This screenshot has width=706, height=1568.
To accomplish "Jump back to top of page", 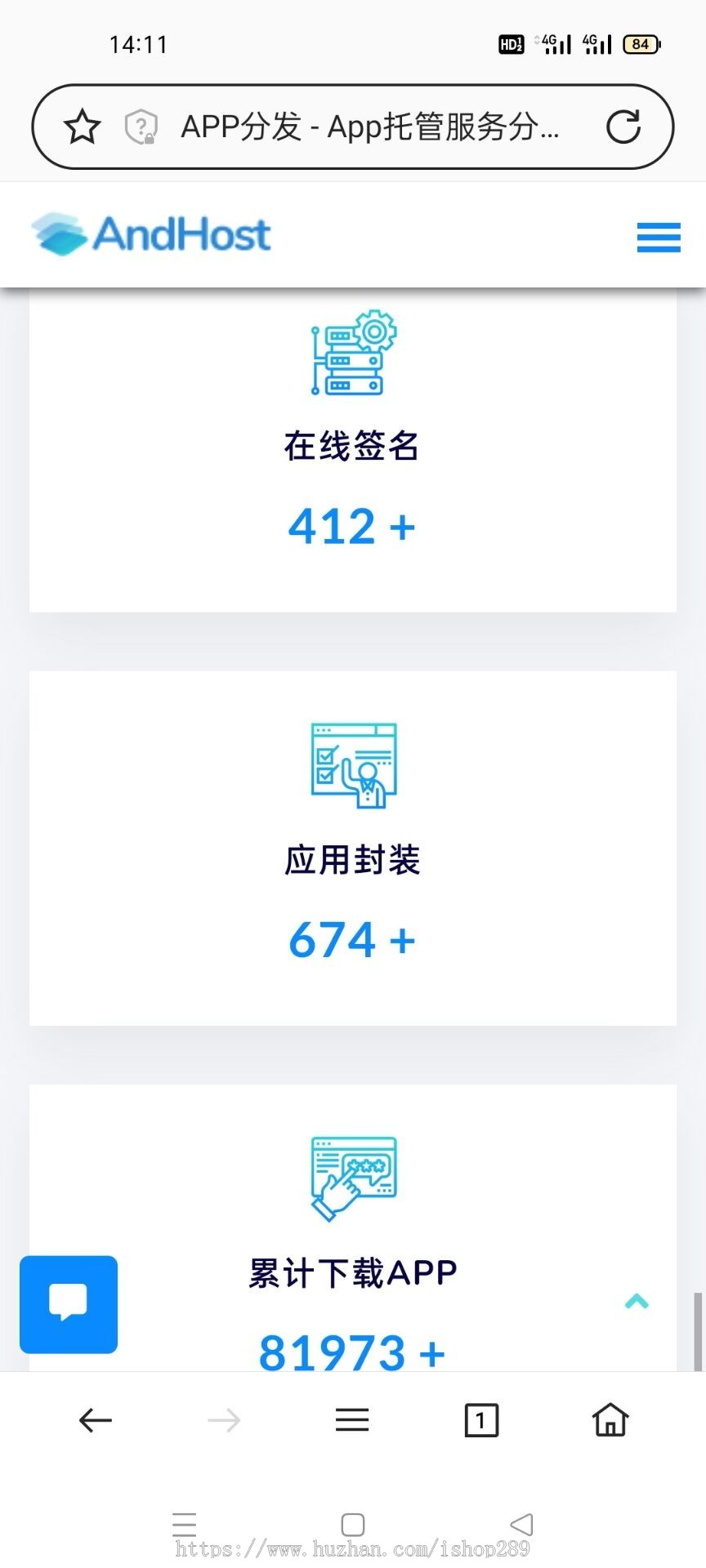I will pos(637,1302).
